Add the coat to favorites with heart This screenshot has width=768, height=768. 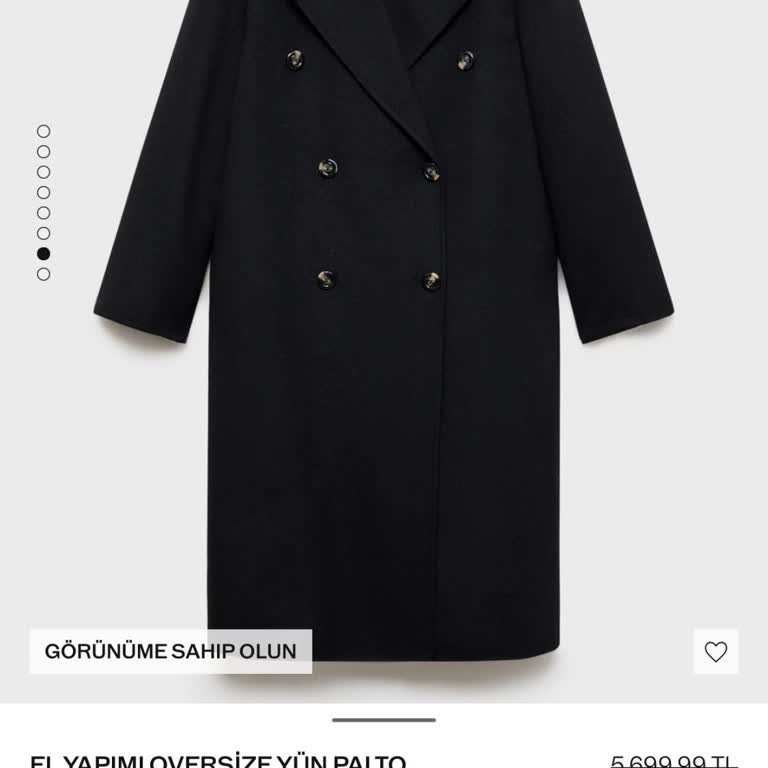pos(716,652)
